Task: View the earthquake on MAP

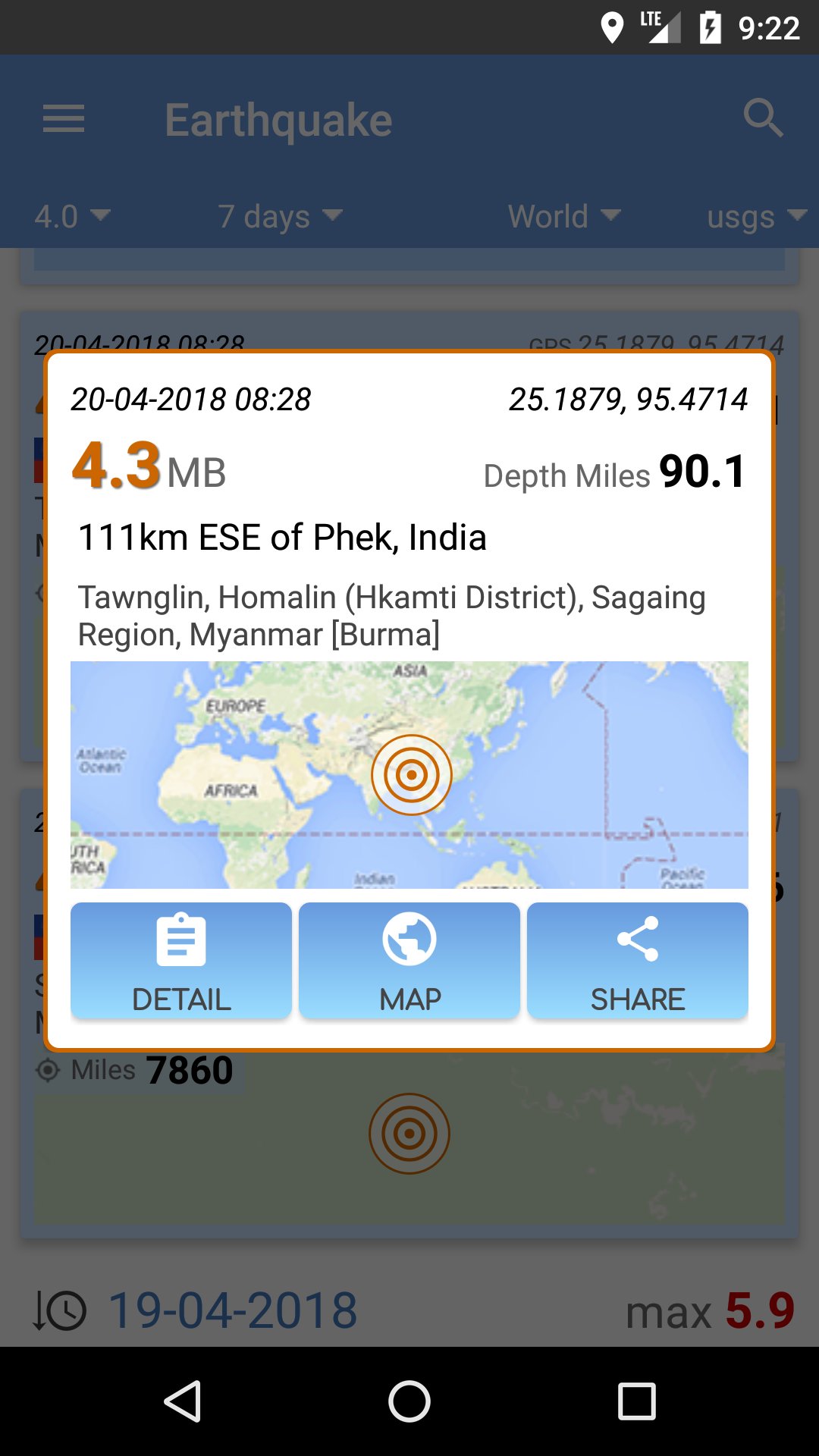Action: (x=409, y=961)
